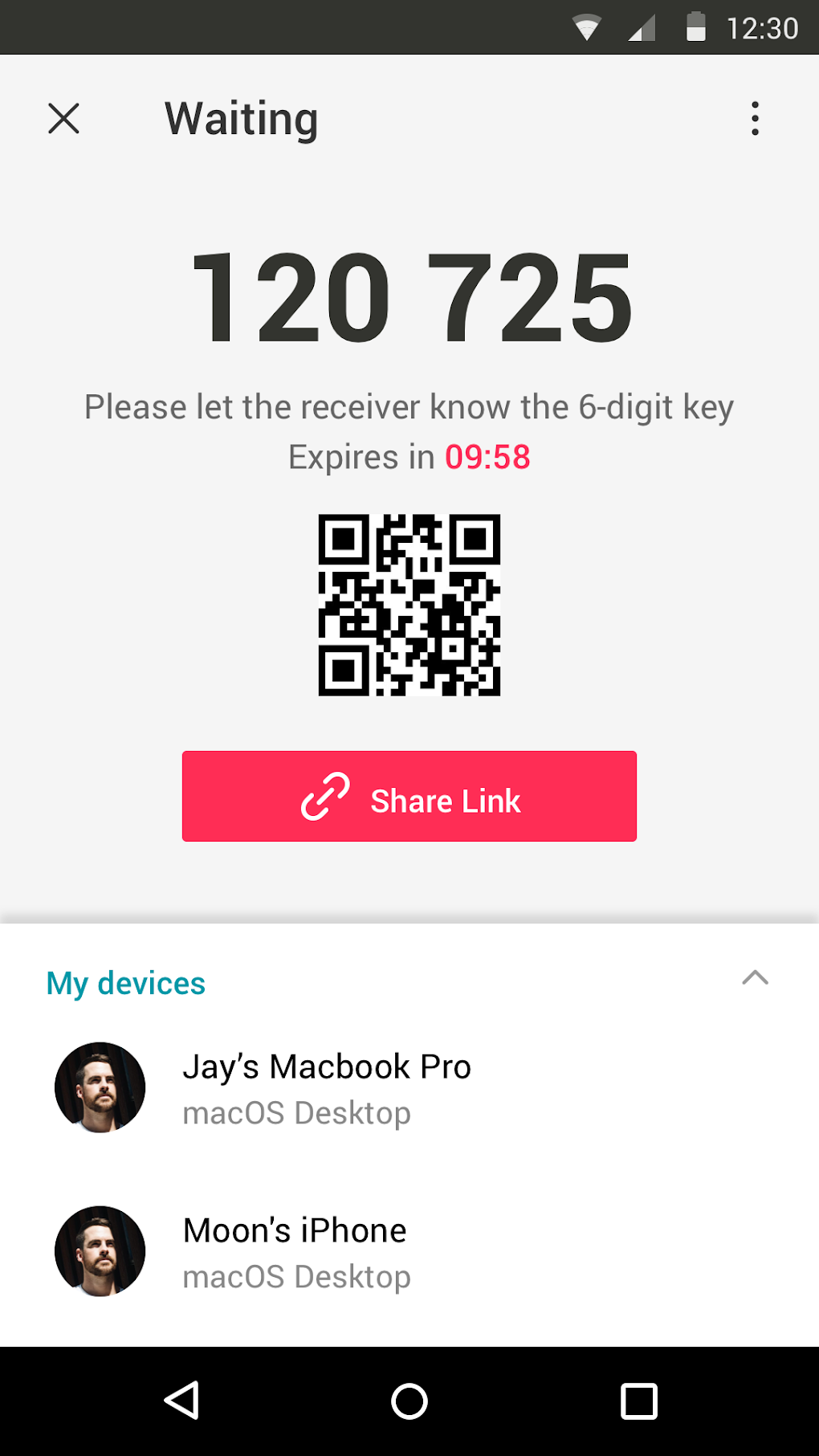Tap the 6-digit key 120 725
The image size is (819, 1456).
(x=409, y=297)
